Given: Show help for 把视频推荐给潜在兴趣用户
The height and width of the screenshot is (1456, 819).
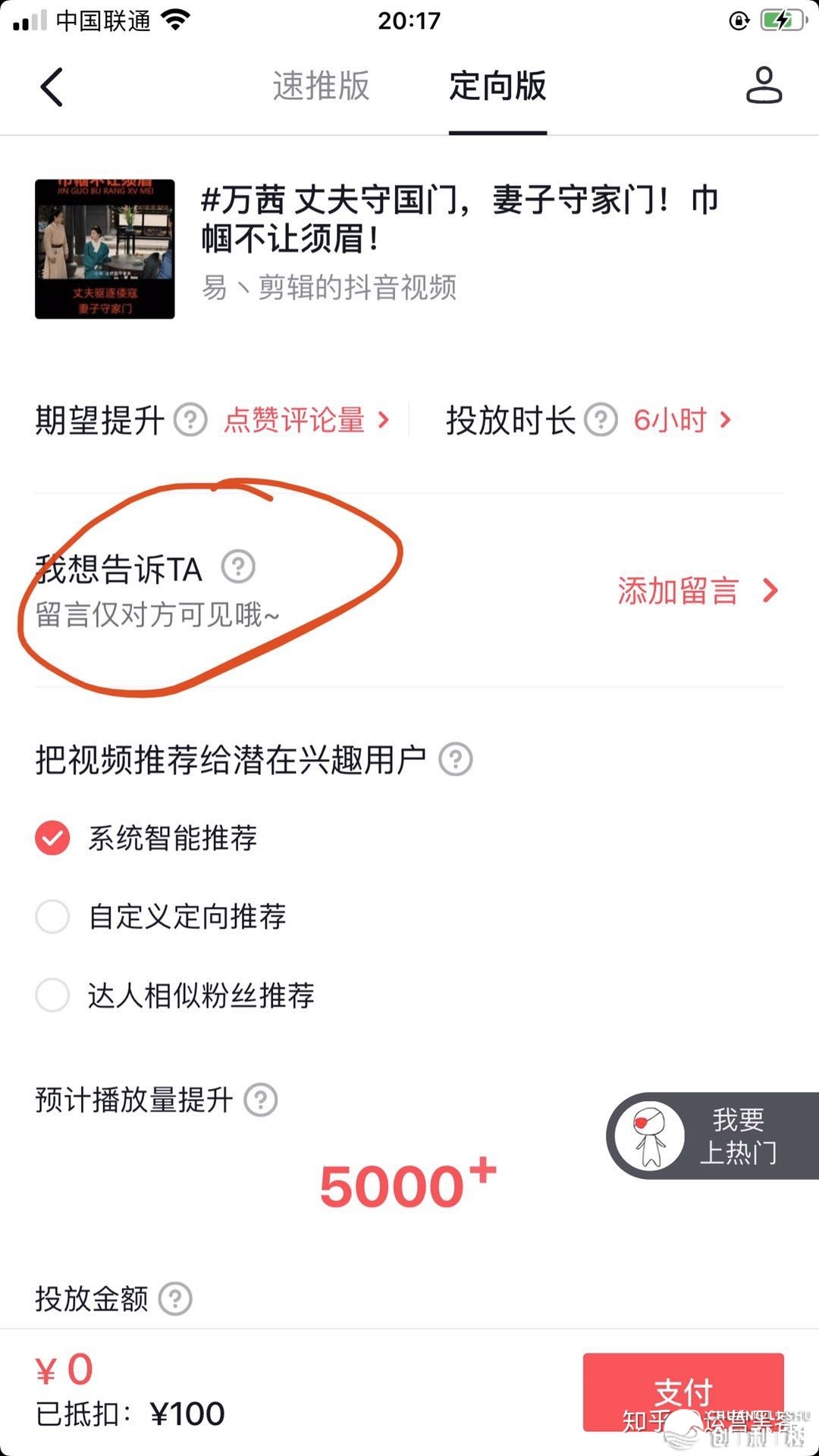Looking at the screenshot, I should pyautogui.click(x=456, y=759).
